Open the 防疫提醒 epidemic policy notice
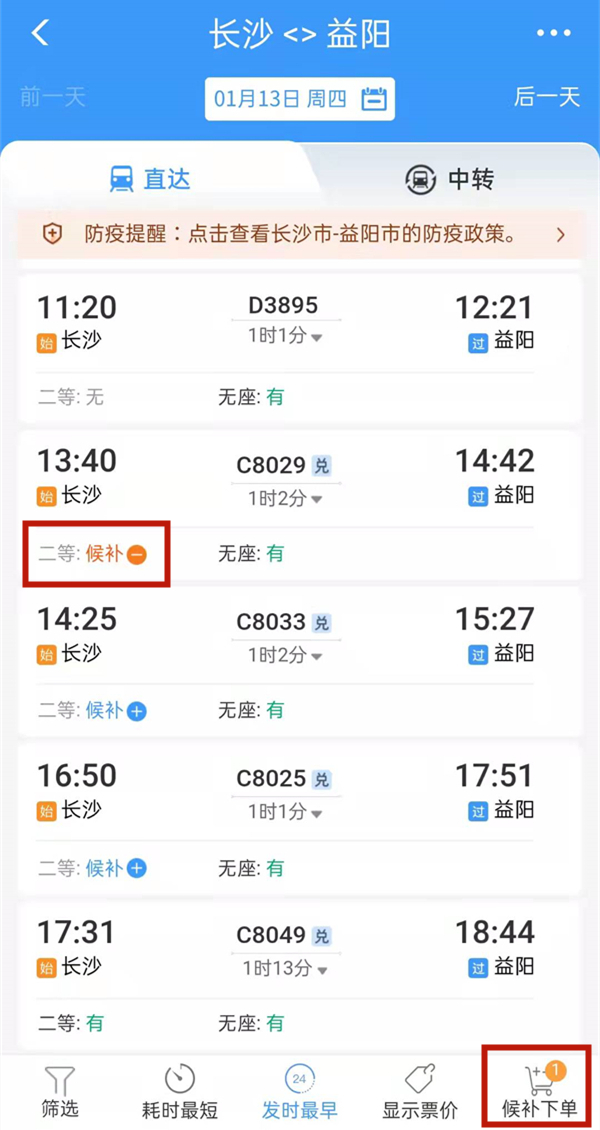Screen dimensions: 600x1130 tap(300, 235)
